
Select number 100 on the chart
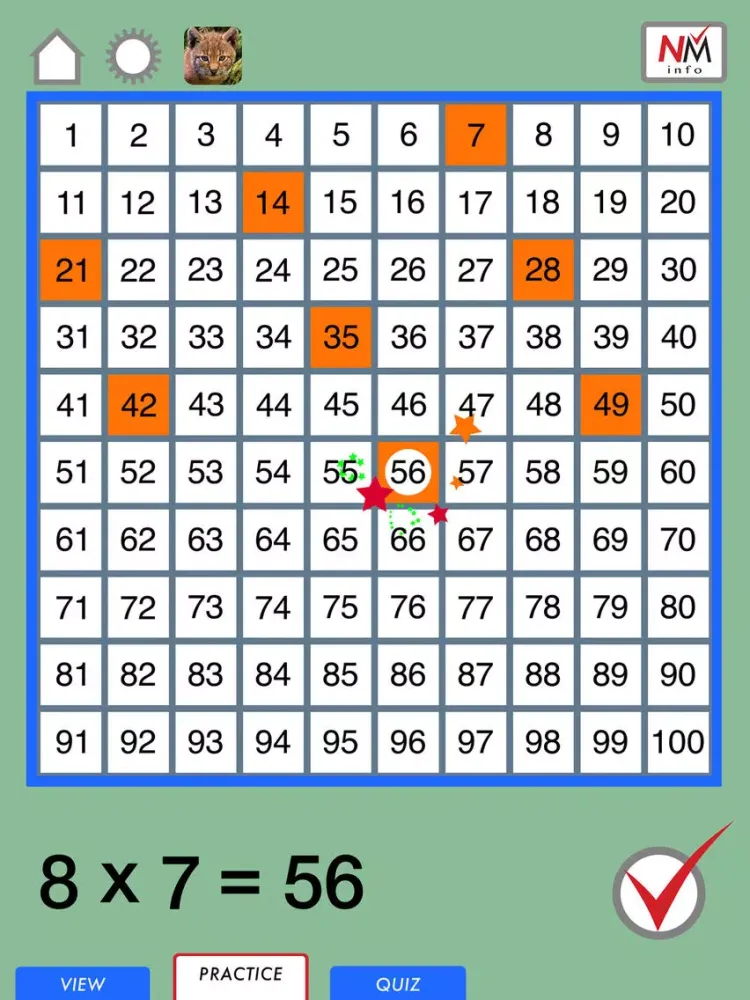[678, 742]
